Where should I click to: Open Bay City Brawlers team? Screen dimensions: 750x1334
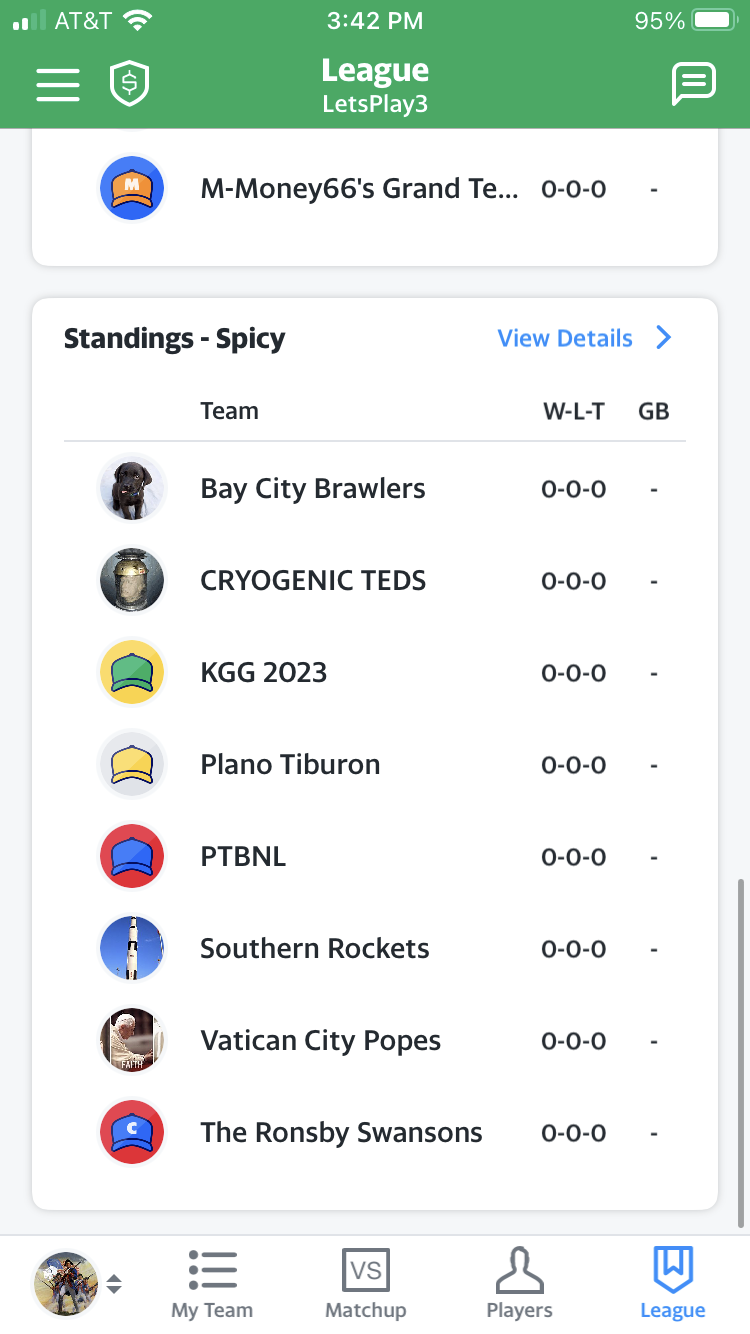click(x=375, y=489)
